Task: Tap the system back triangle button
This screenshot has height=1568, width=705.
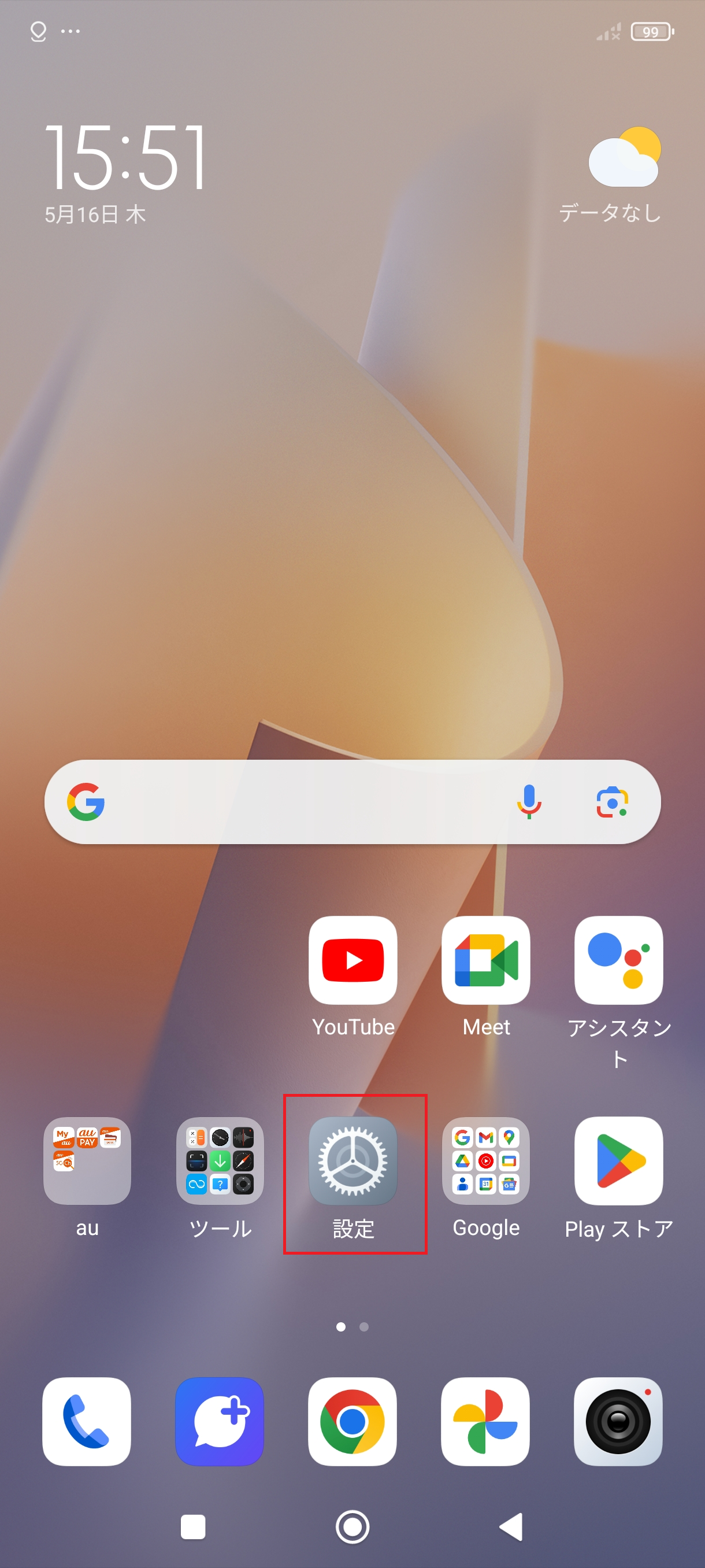Action: point(511,1526)
